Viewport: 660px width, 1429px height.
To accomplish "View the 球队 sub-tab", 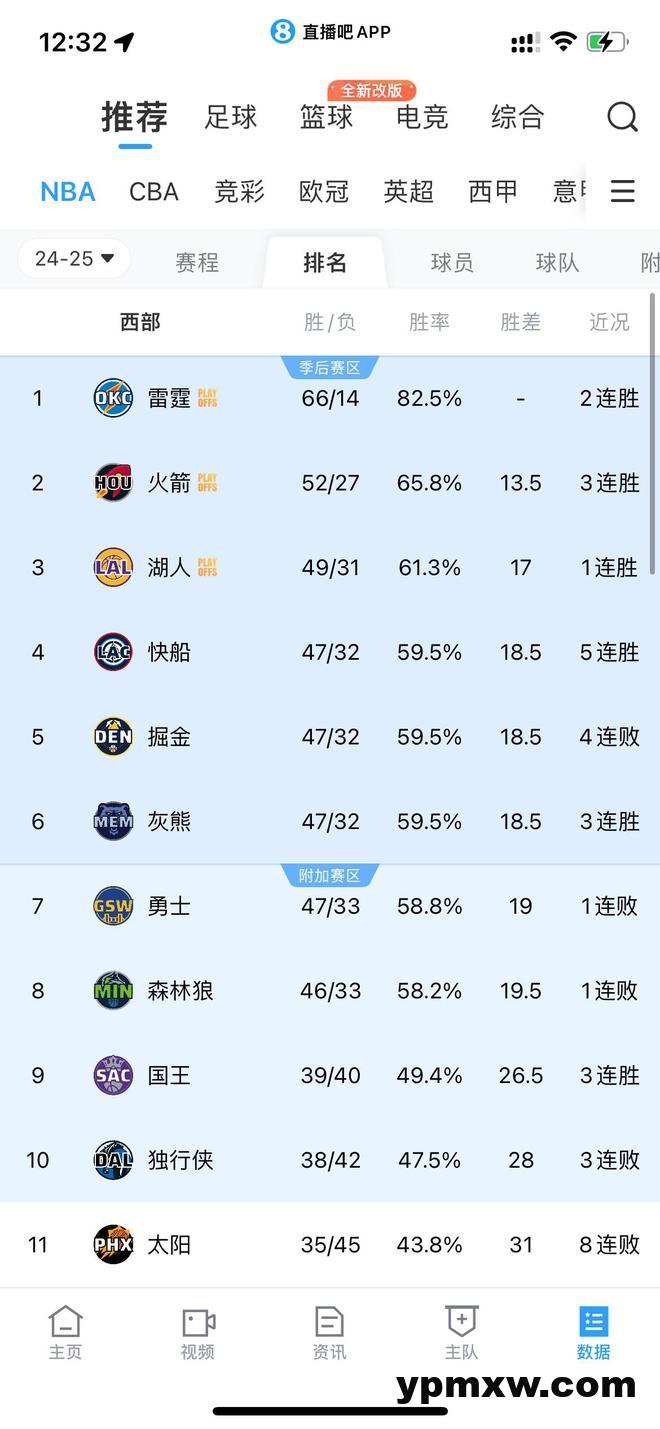I will 557,263.
